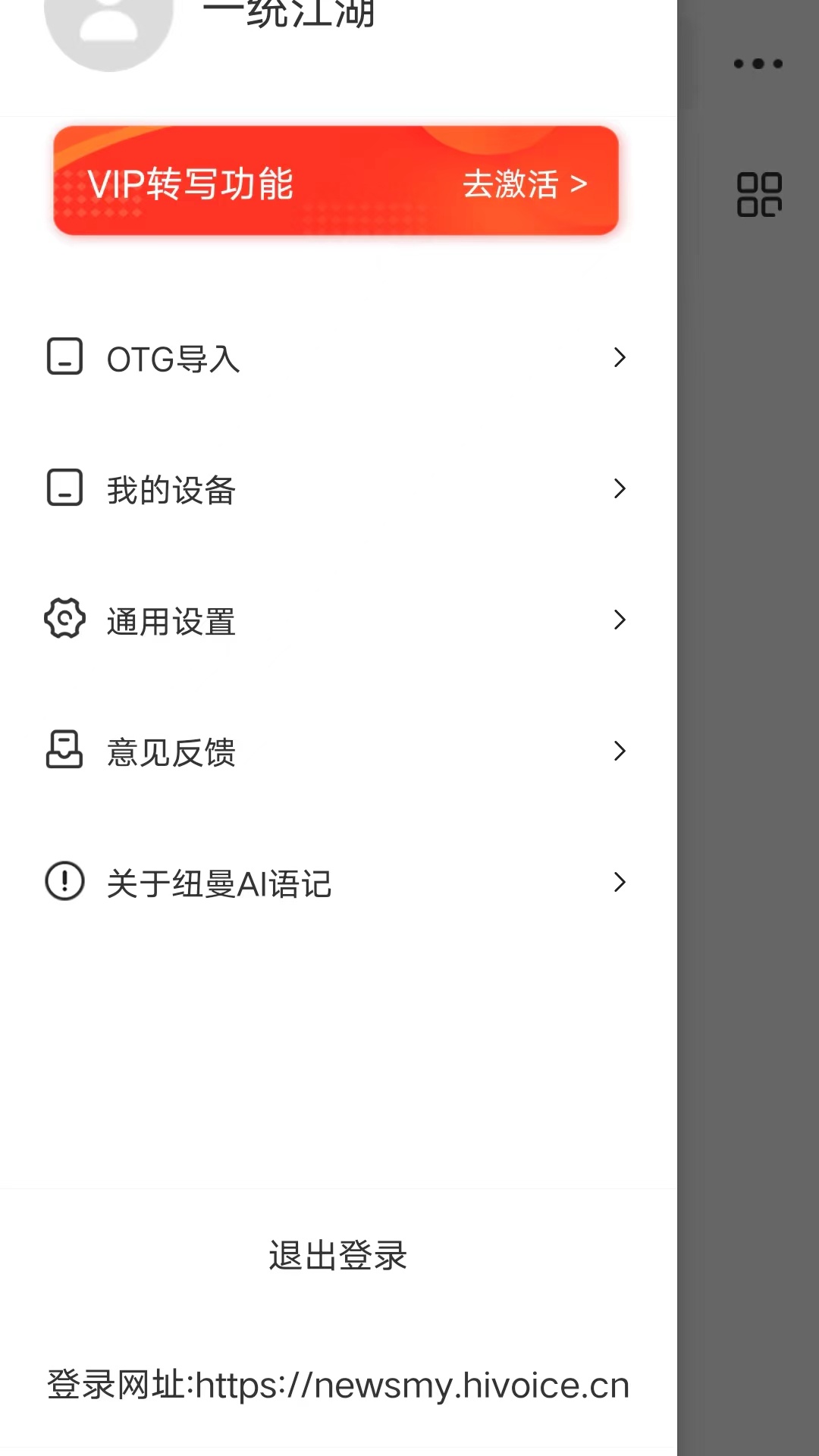Image resolution: width=819 pixels, height=1456 pixels.
Task: Click the 意见反馈 feedback icon
Action: click(x=66, y=751)
